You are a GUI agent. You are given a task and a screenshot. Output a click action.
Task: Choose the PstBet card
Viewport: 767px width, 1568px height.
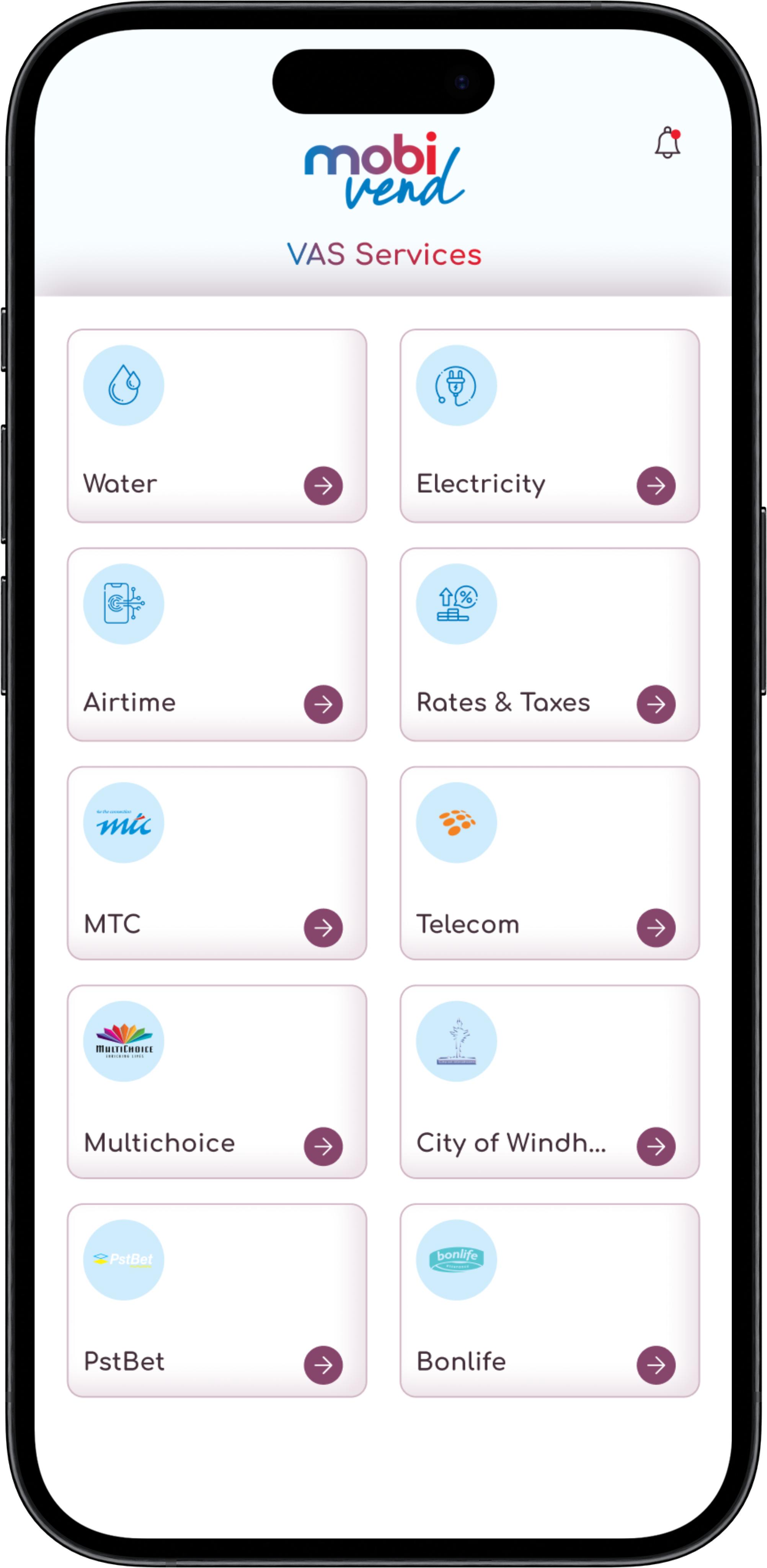tap(217, 1300)
